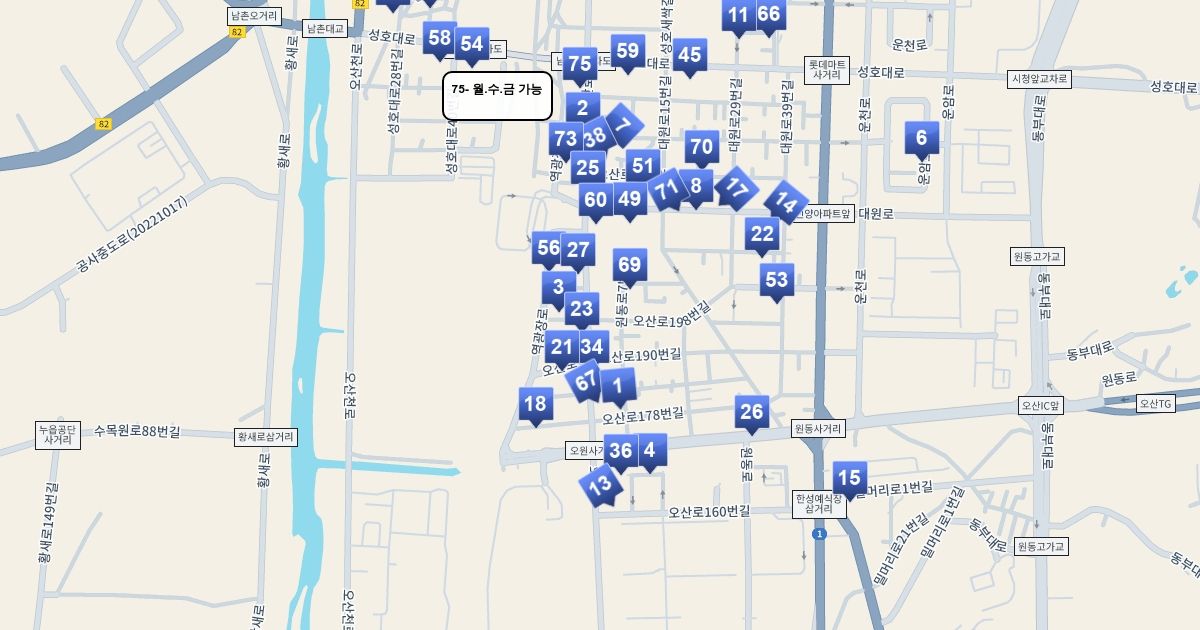This screenshot has height=630, width=1200.
Task: Tap map pin 66
Action: click(768, 14)
